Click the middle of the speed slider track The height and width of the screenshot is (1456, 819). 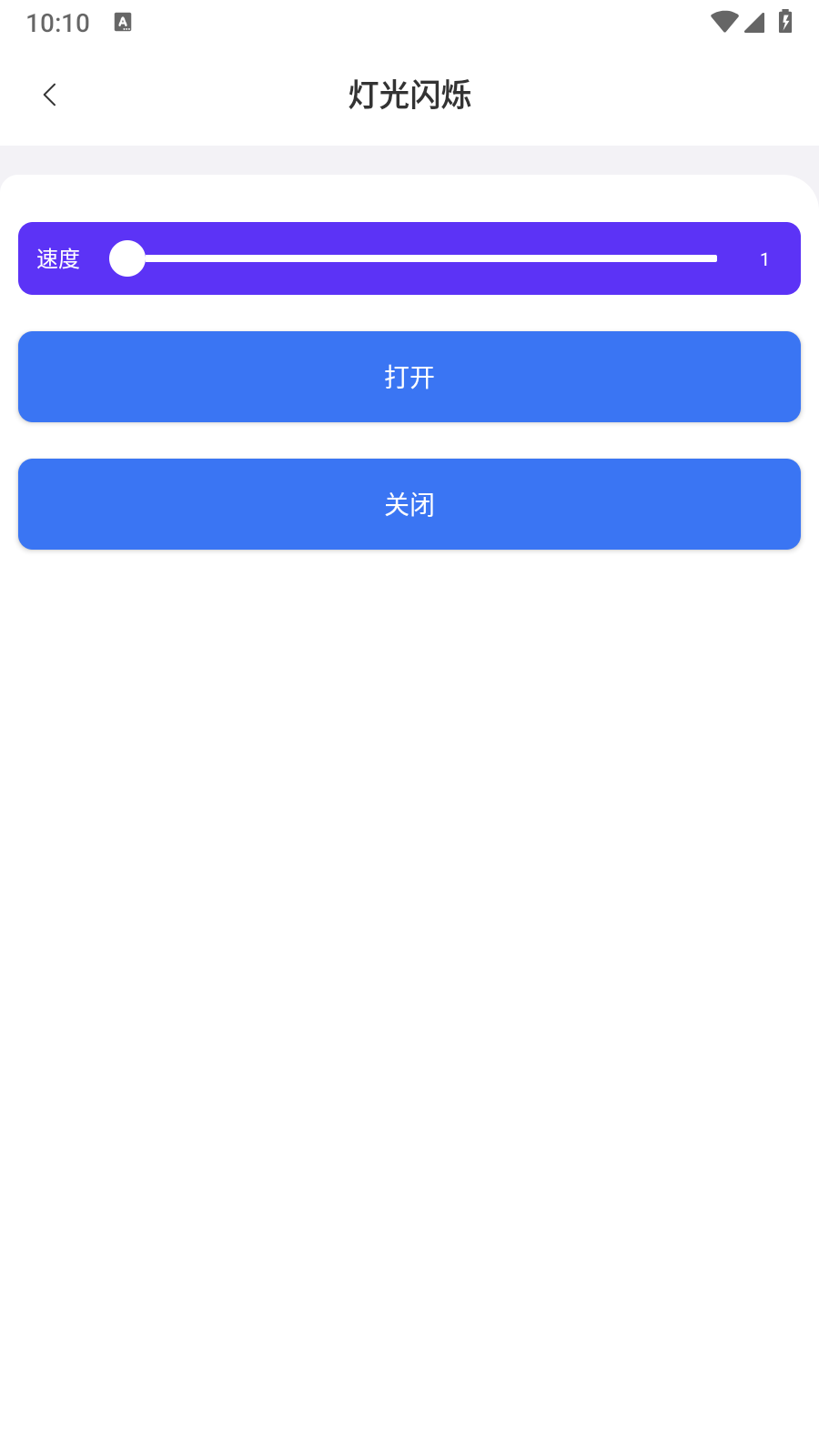pos(419,258)
